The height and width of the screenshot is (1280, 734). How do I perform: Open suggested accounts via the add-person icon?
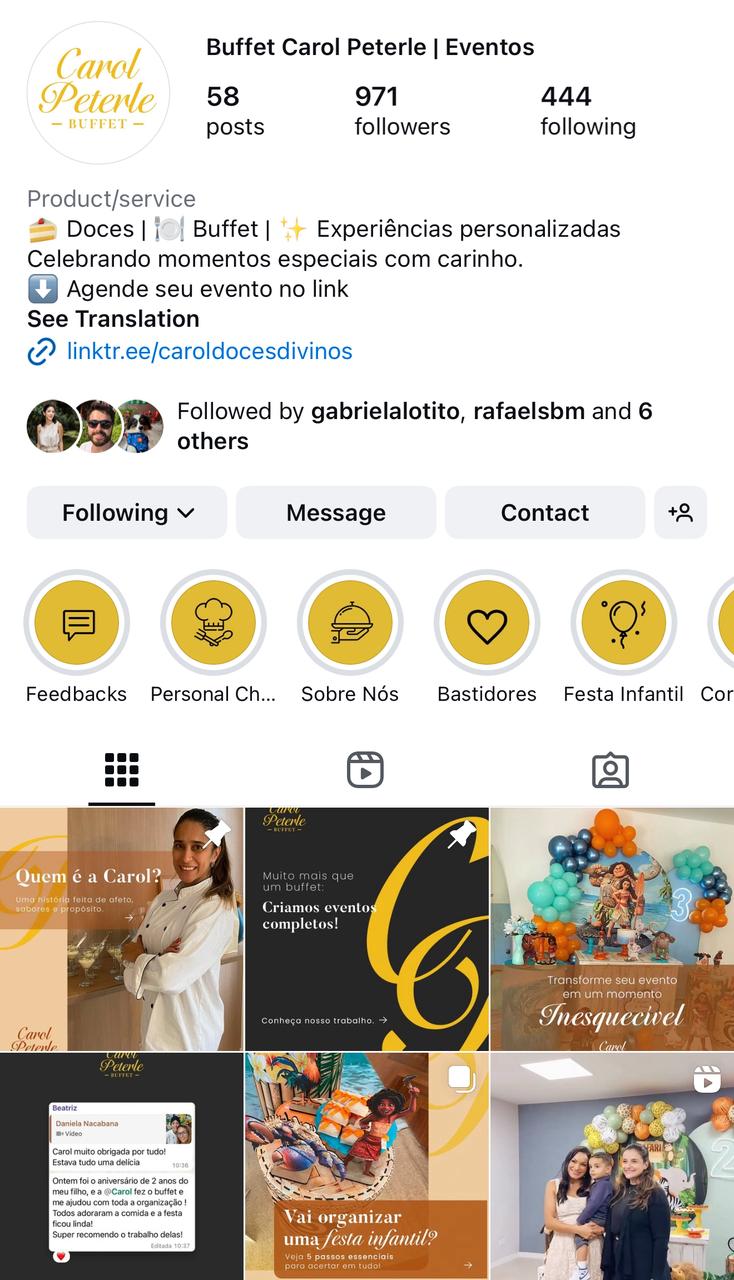coord(680,513)
